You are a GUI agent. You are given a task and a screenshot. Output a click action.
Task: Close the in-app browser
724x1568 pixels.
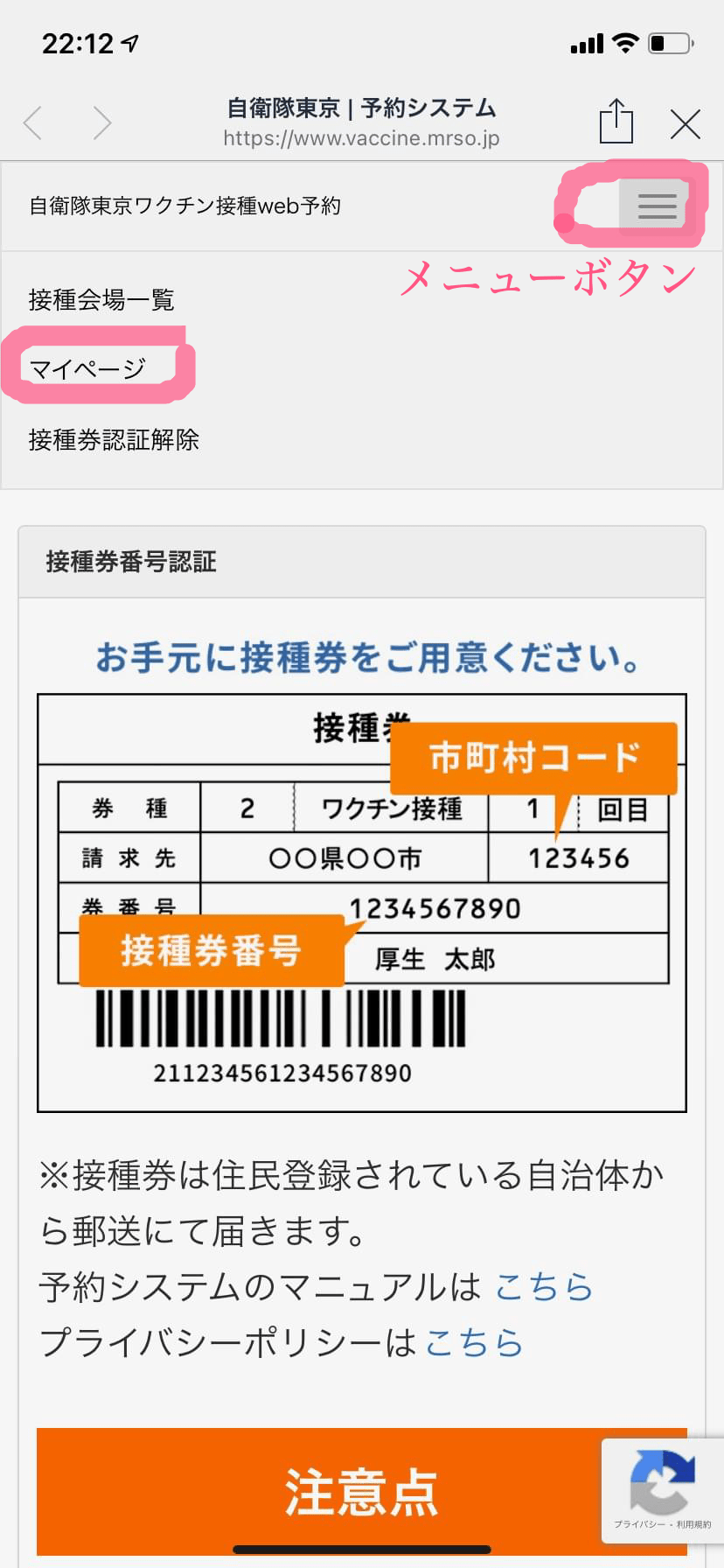[x=685, y=124]
